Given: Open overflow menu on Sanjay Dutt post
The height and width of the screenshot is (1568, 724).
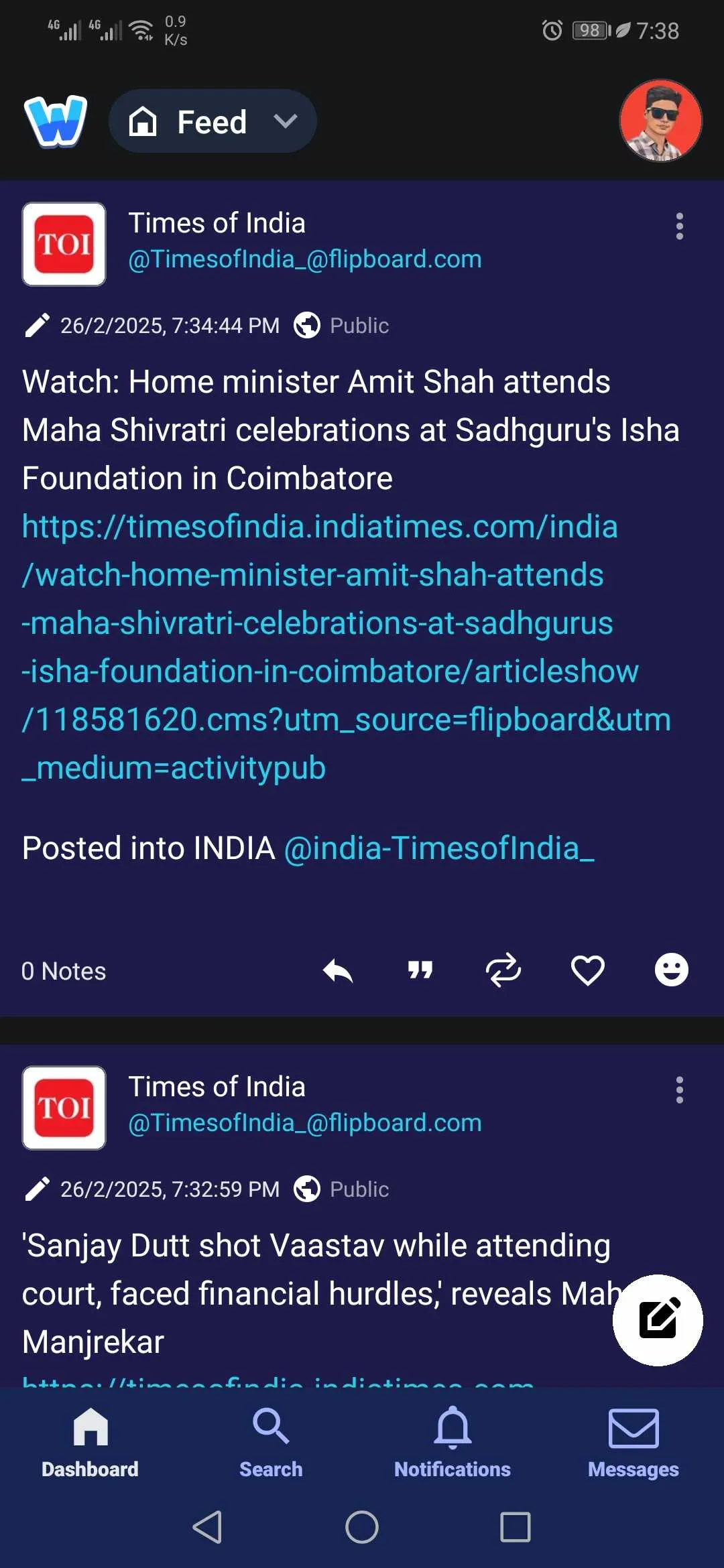Looking at the screenshot, I should click(x=679, y=1090).
